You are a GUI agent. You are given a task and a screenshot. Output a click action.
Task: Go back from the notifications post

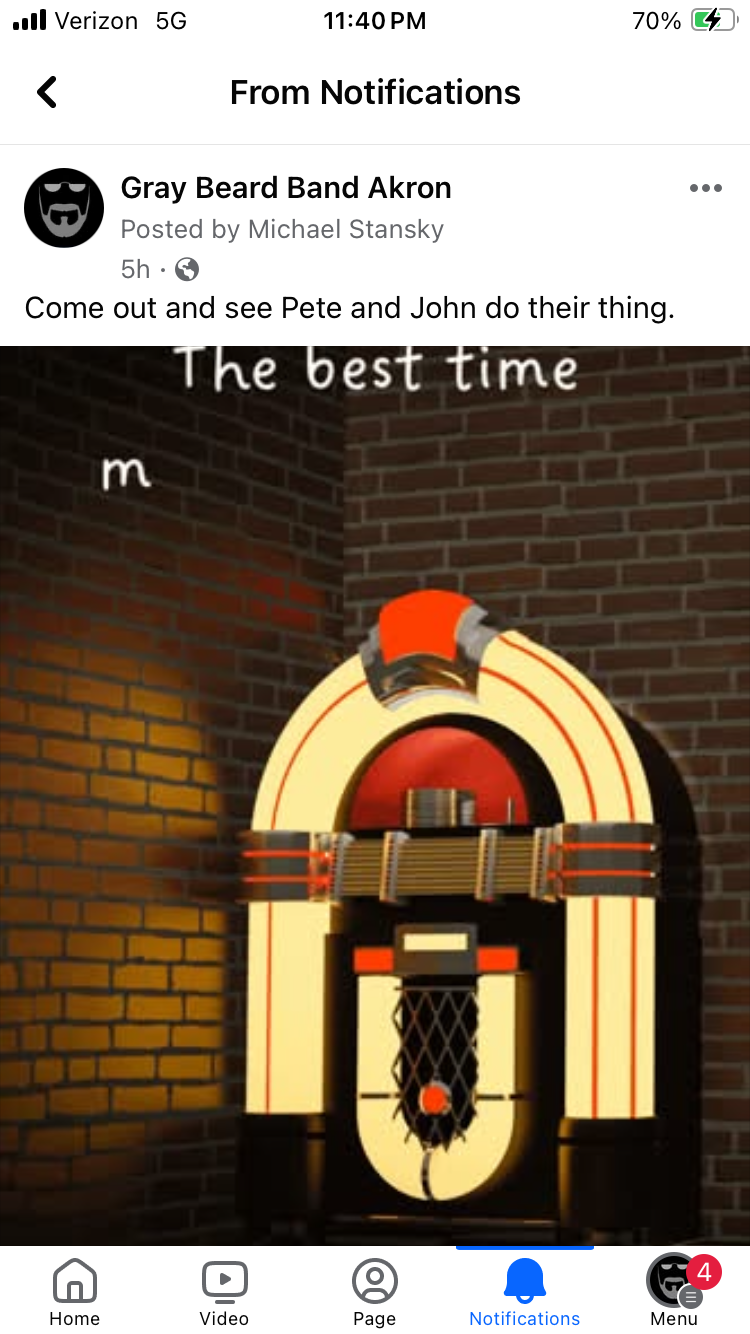coord(47,92)
